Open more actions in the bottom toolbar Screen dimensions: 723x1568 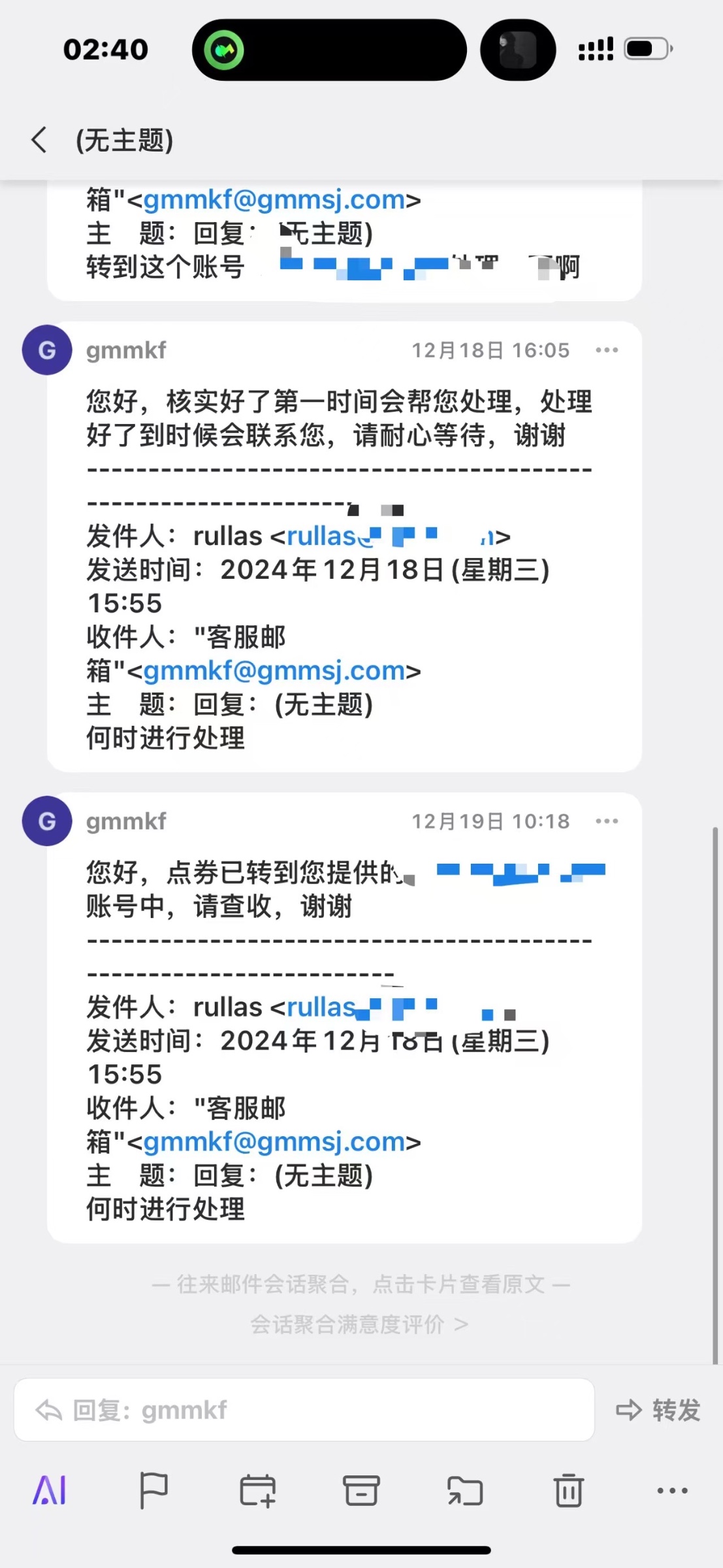coord(673,1491)
